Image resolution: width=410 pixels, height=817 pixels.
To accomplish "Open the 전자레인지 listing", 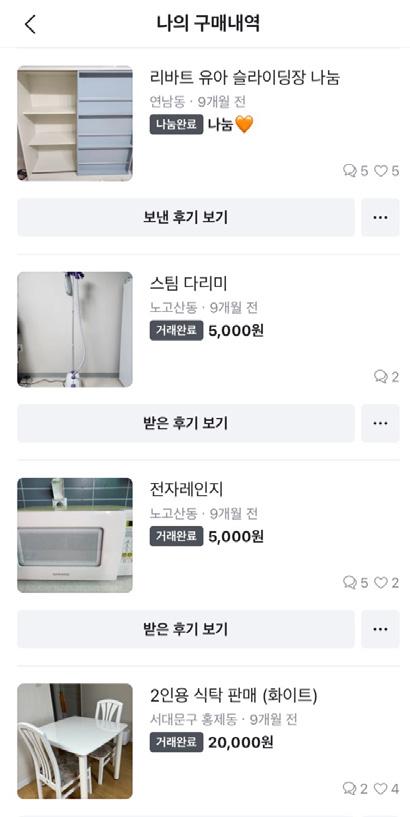I will click(x=186, y=489).
